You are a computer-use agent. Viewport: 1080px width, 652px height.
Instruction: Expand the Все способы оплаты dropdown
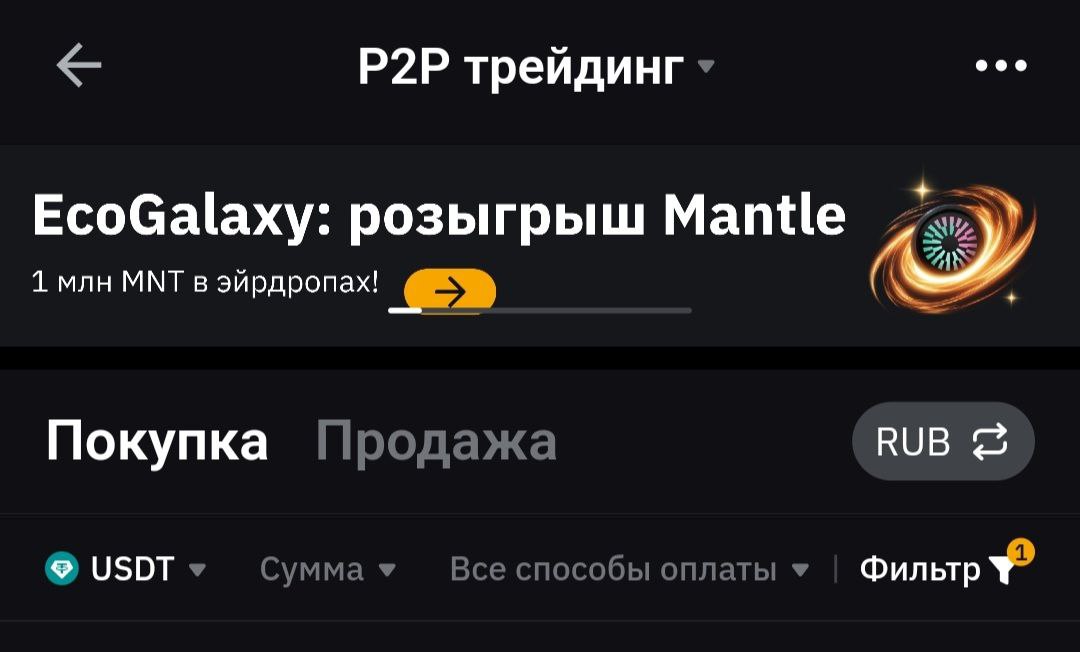[x=629, y=570]
